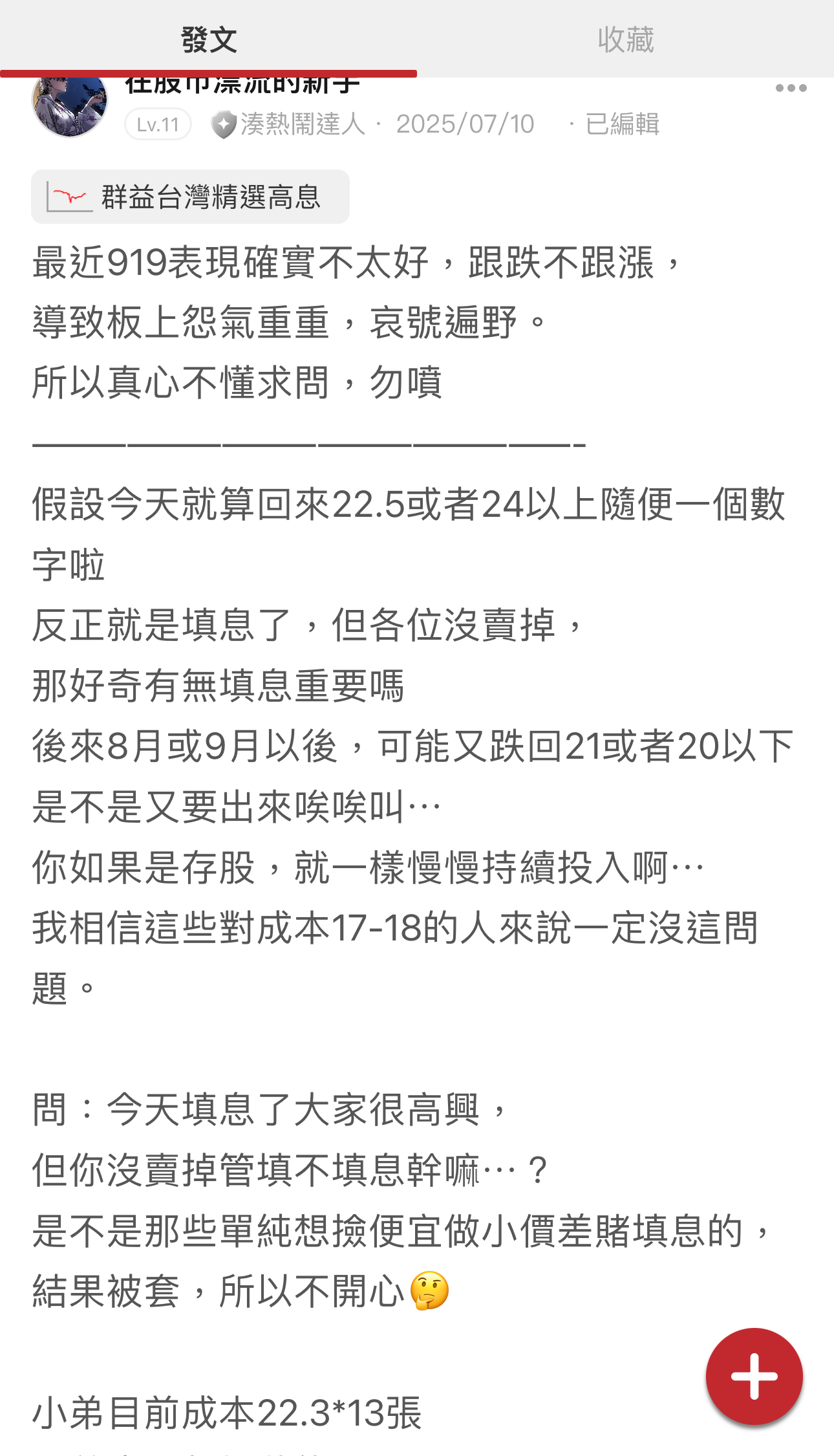Create a new post with the red plus button
The height and width of the screenshot is (1456, 834).
coord(754,1376)
